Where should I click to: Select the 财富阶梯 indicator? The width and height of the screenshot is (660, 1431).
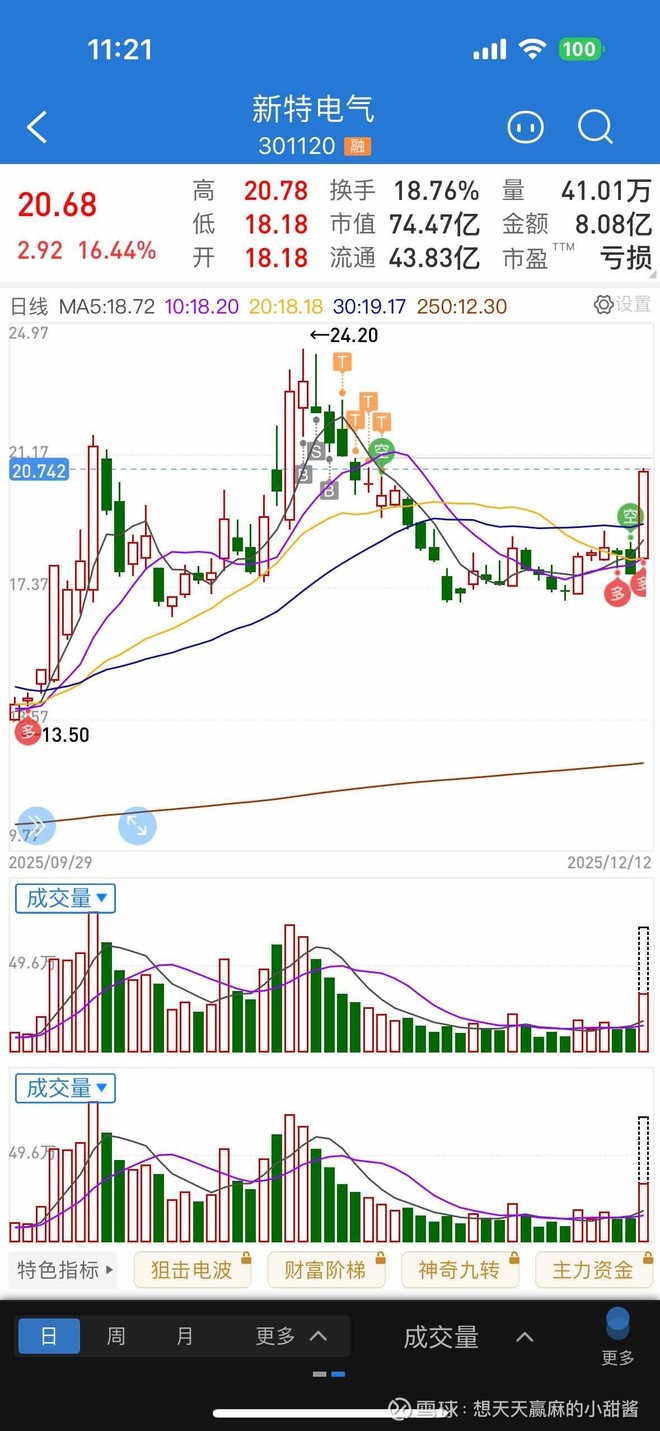tap(326, 1270)
